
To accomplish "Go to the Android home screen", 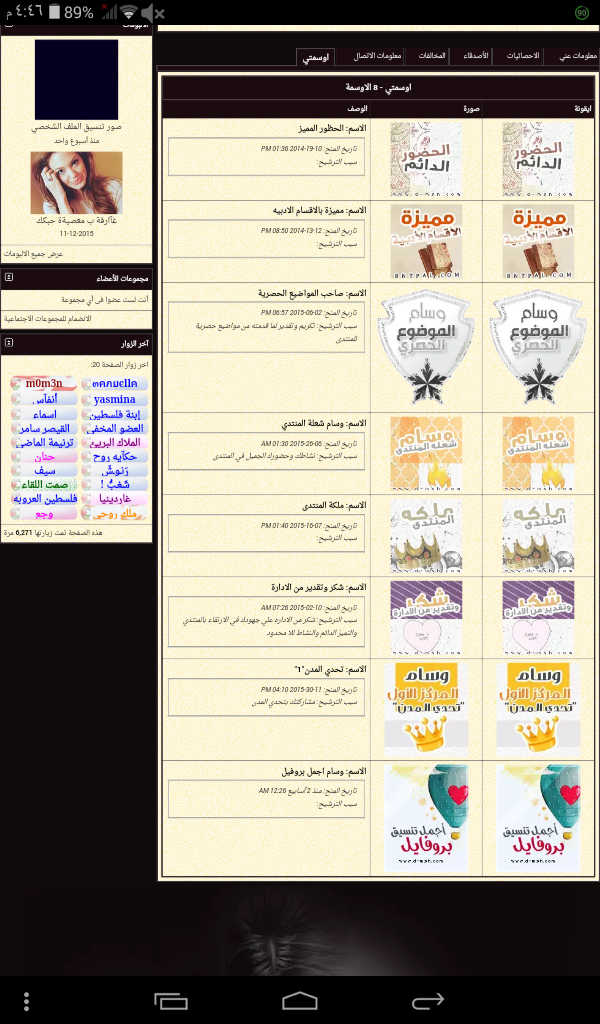I will coord(300,1000).
